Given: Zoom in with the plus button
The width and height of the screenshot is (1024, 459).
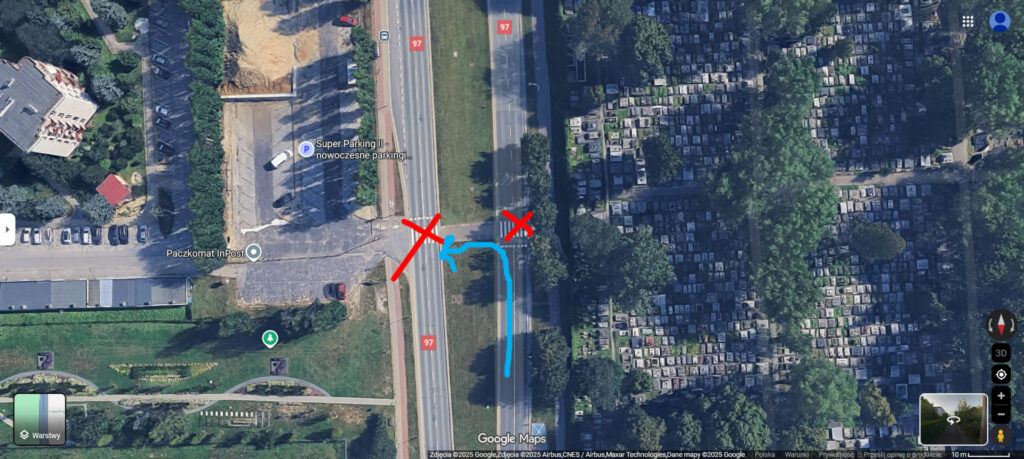Looking at the screenshot, I should 1001,396.
